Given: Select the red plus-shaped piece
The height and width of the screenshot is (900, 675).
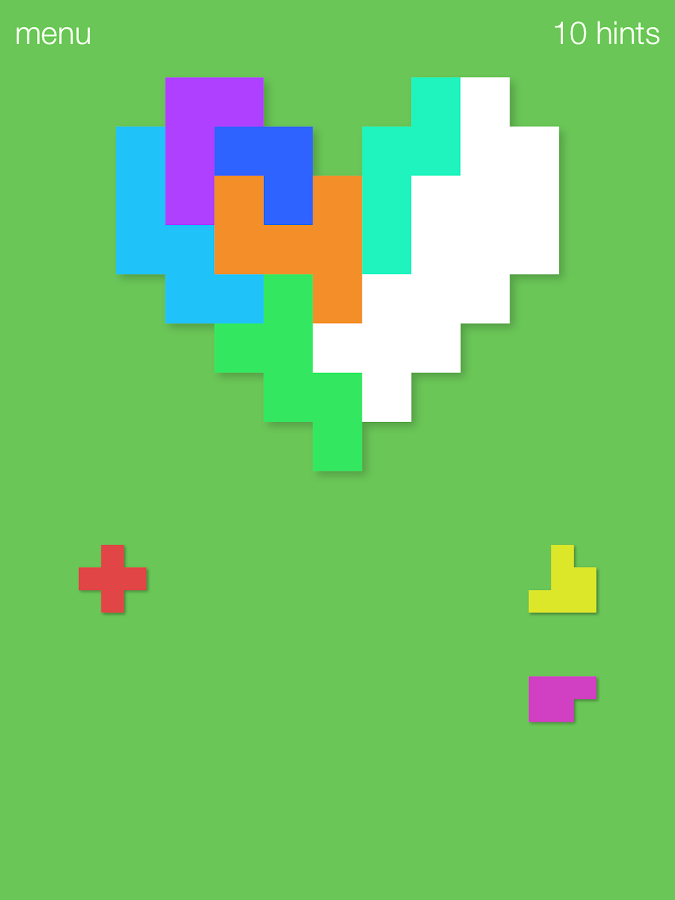Looking at the screenshot, I should point(113,579).
